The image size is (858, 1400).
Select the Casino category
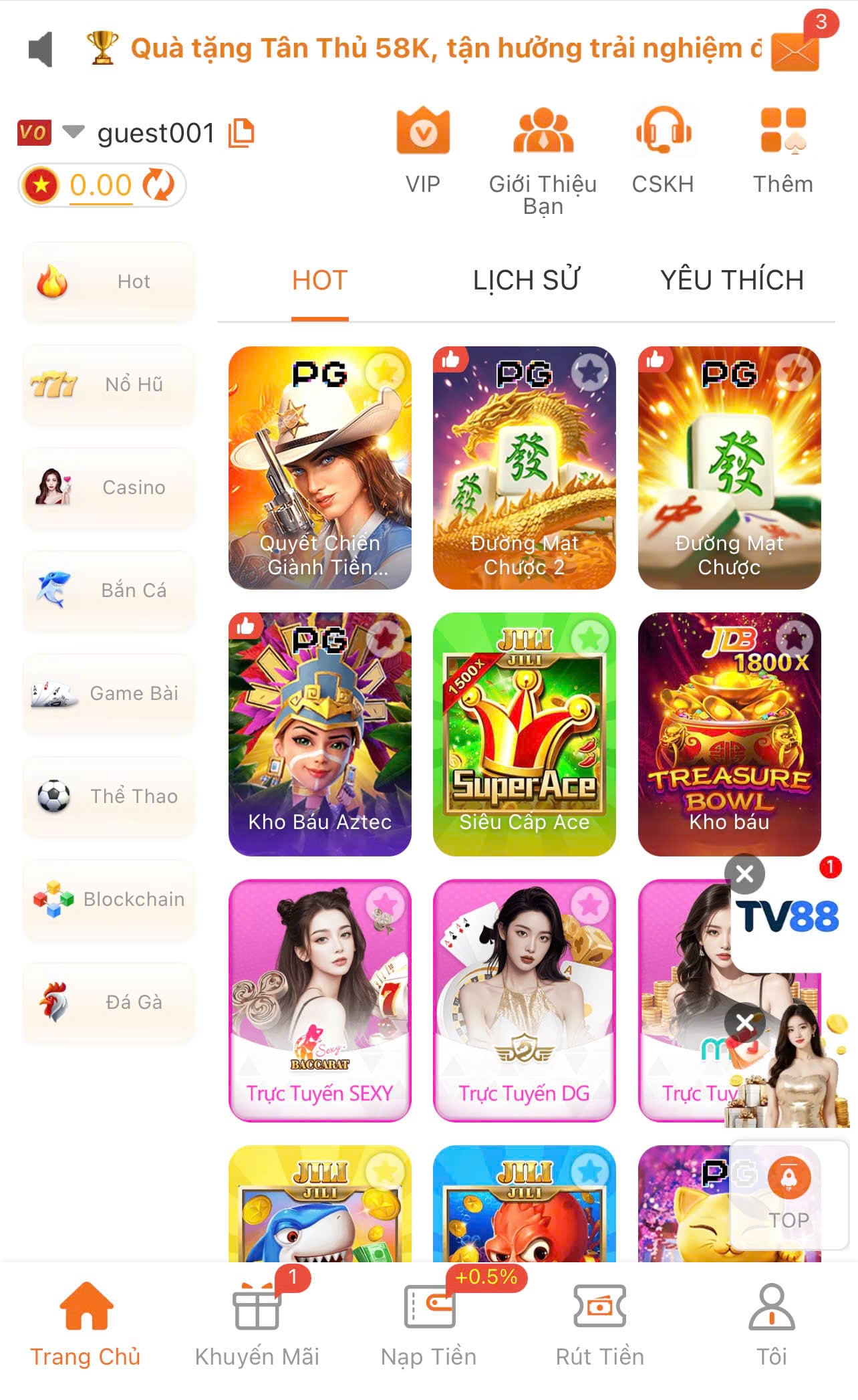pos(109,487)
